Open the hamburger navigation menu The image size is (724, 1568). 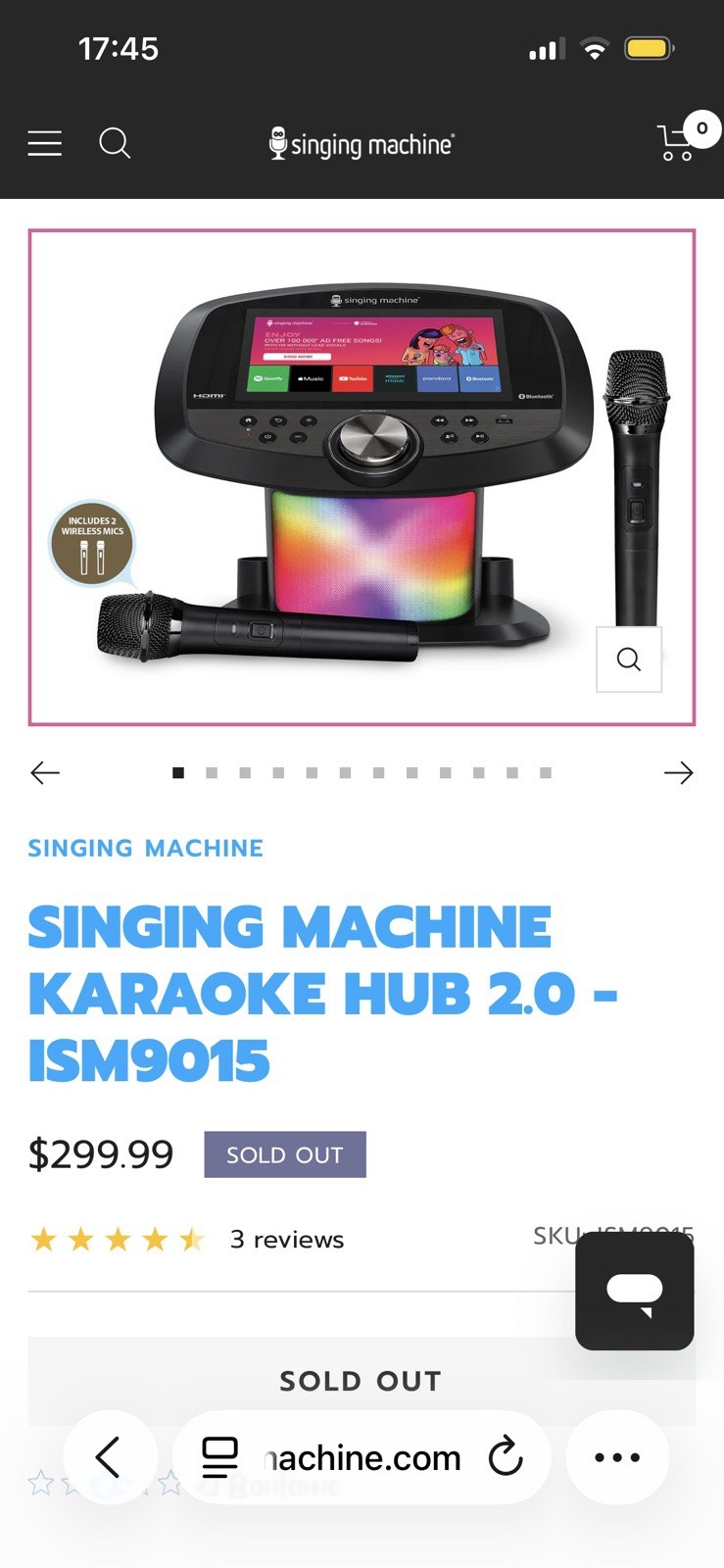(44, 144)
